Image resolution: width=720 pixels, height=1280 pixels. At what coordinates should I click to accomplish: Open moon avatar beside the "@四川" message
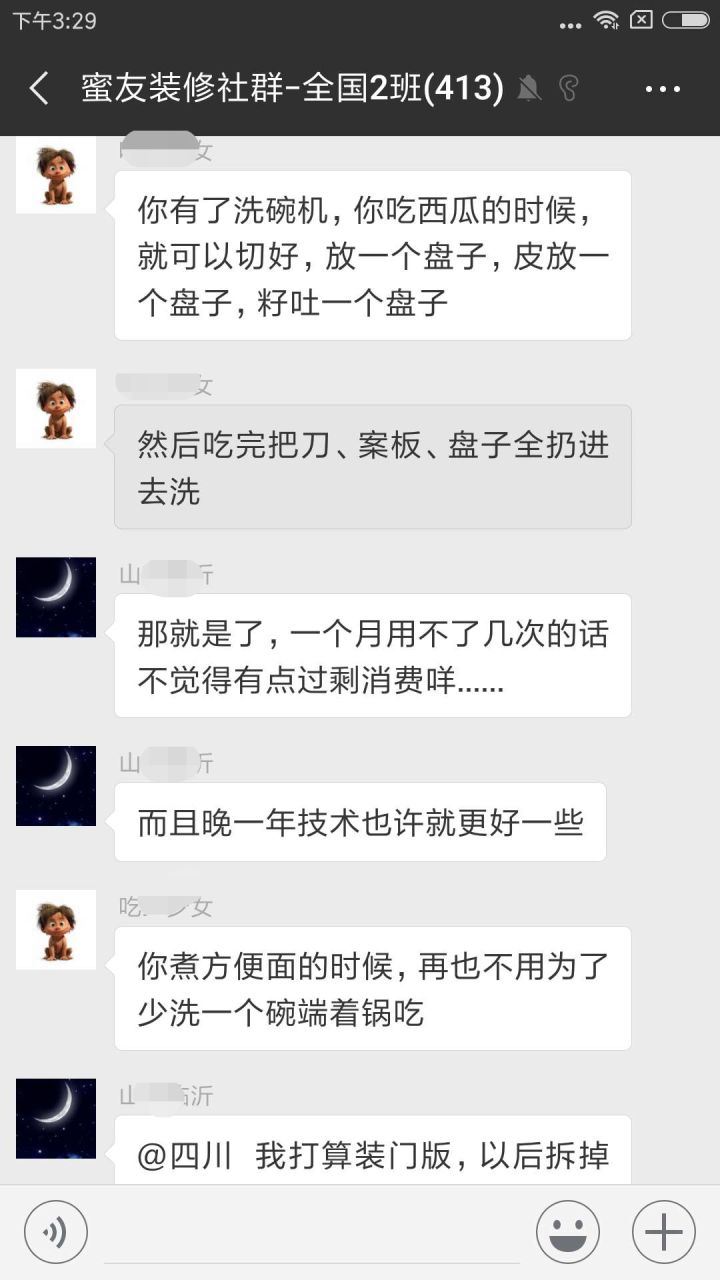56,1118
